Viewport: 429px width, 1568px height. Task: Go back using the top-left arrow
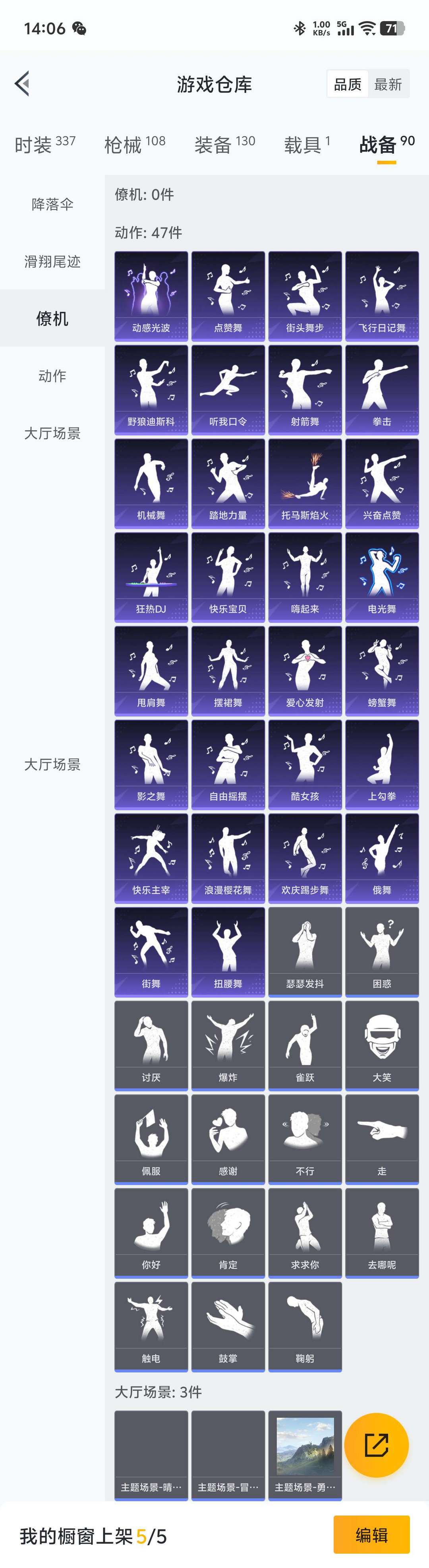(x=23, y=84)
